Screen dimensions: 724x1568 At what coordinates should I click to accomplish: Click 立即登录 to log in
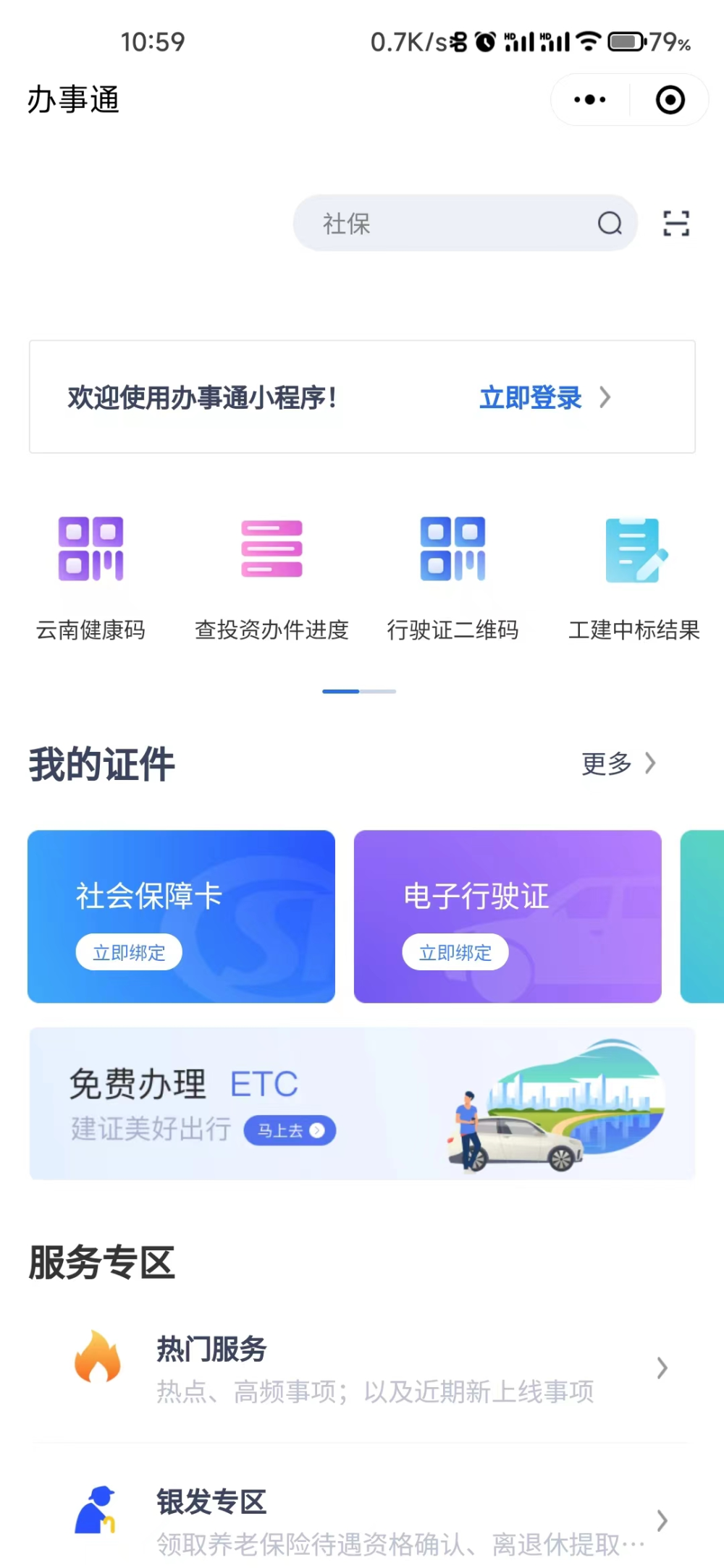tap(531, 397)
